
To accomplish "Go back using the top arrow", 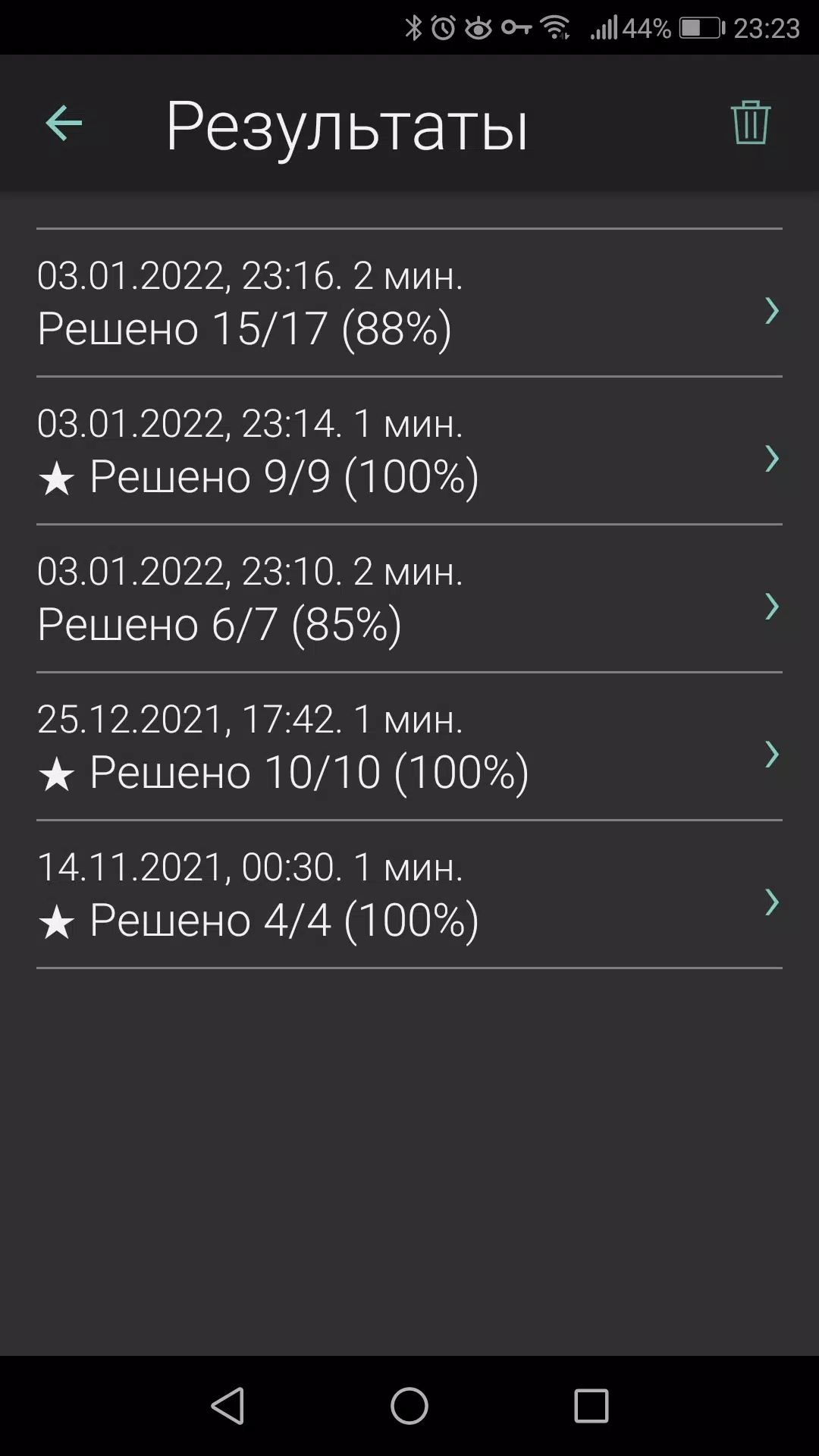I will [x=64, y=124].
